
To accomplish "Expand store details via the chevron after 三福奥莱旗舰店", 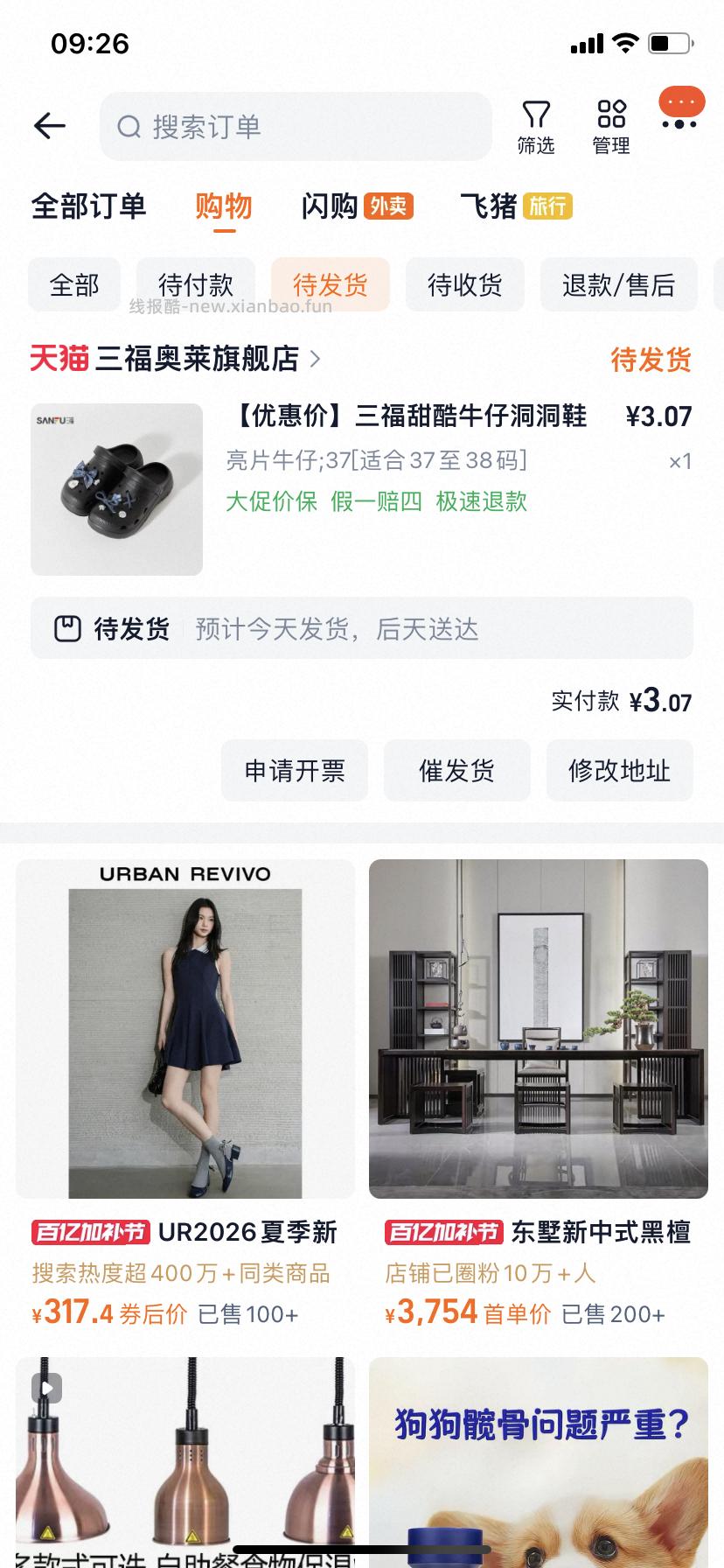I will pos(316,359).
